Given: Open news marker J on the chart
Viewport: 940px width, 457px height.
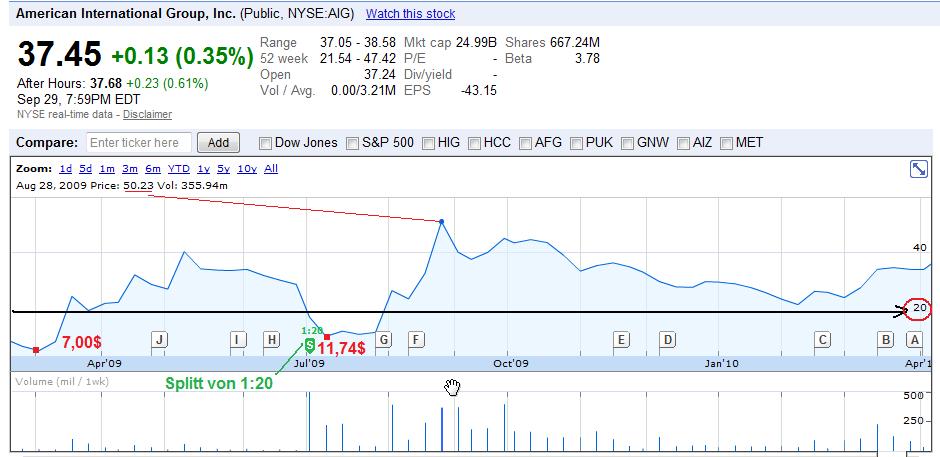Looking at the screenshot, I should tap(158, 340).
